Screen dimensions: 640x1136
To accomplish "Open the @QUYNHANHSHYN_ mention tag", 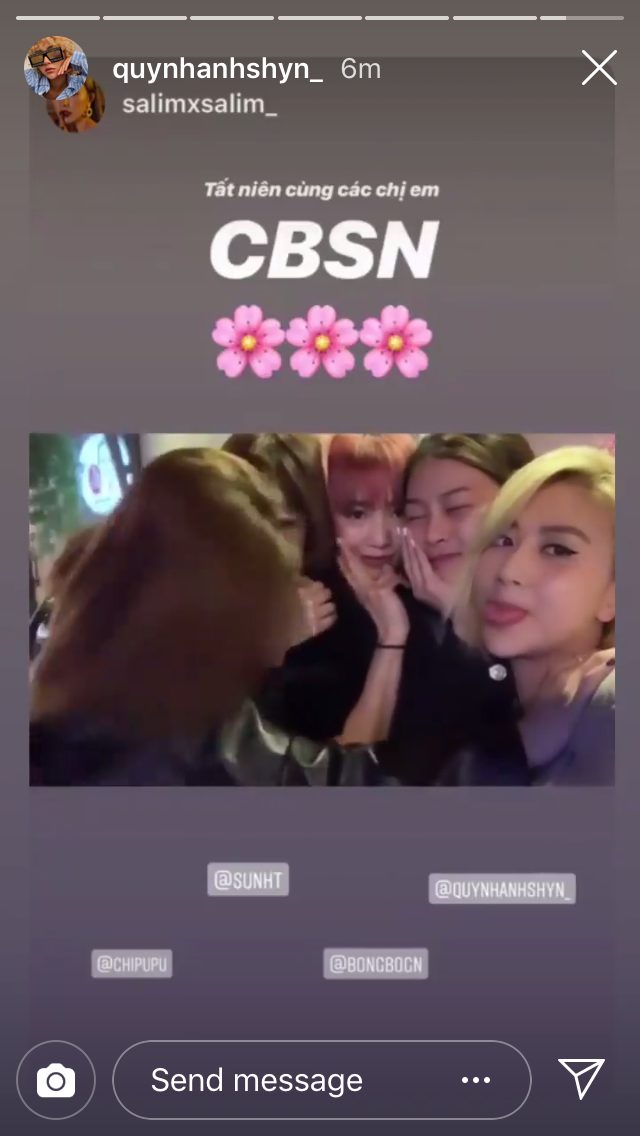I will (x=502, y=889).
